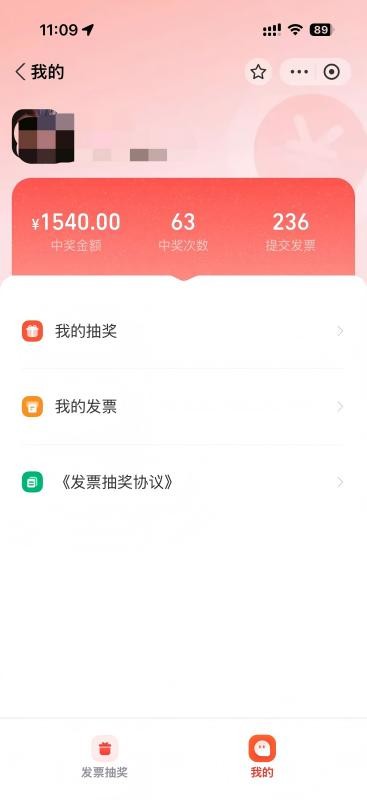This screenshot has height=800, width=367.
Task: Open 我的发票 row
Action: (x=183, y=407)
